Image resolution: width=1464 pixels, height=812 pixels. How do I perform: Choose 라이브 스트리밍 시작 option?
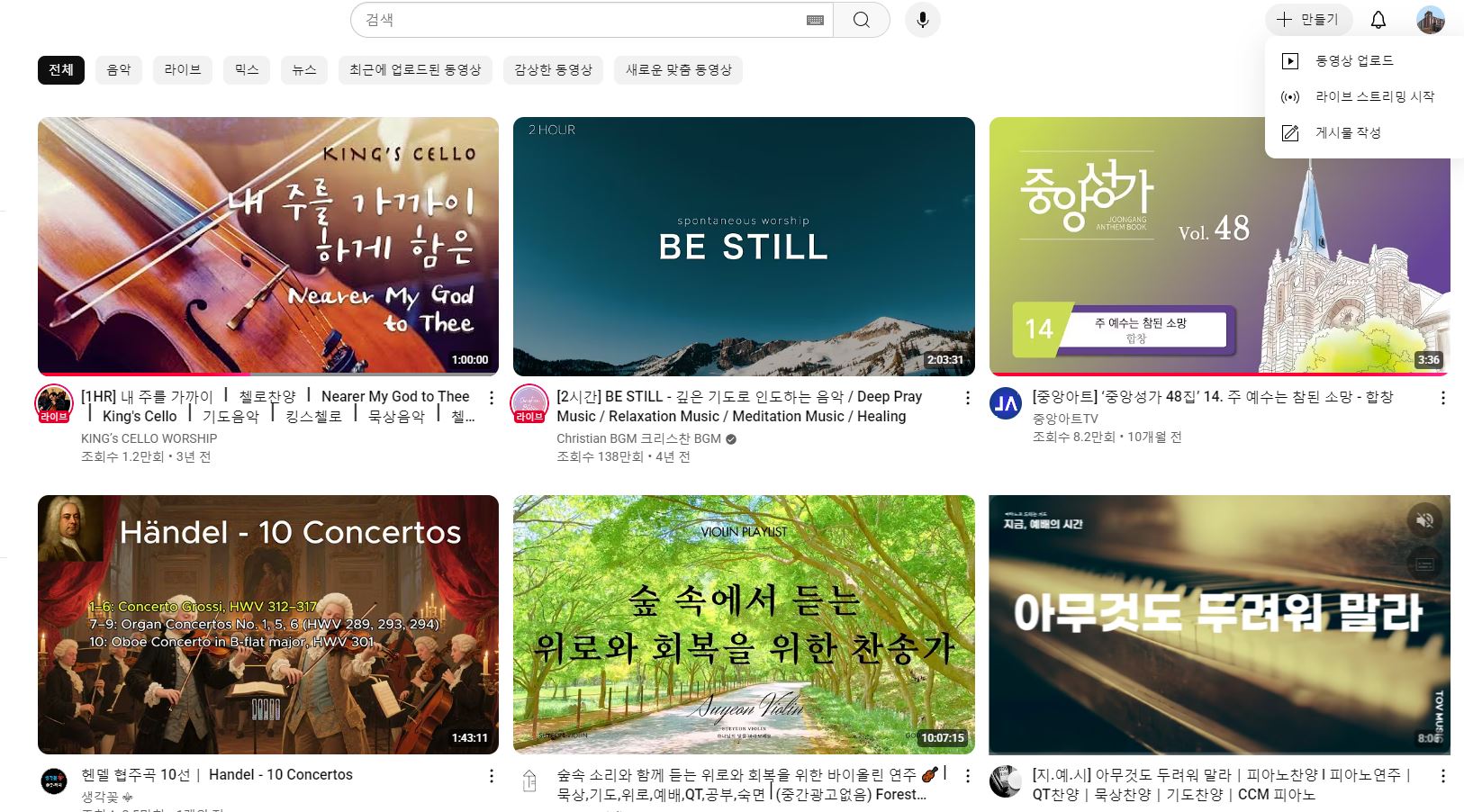[x=1374, y=96]
